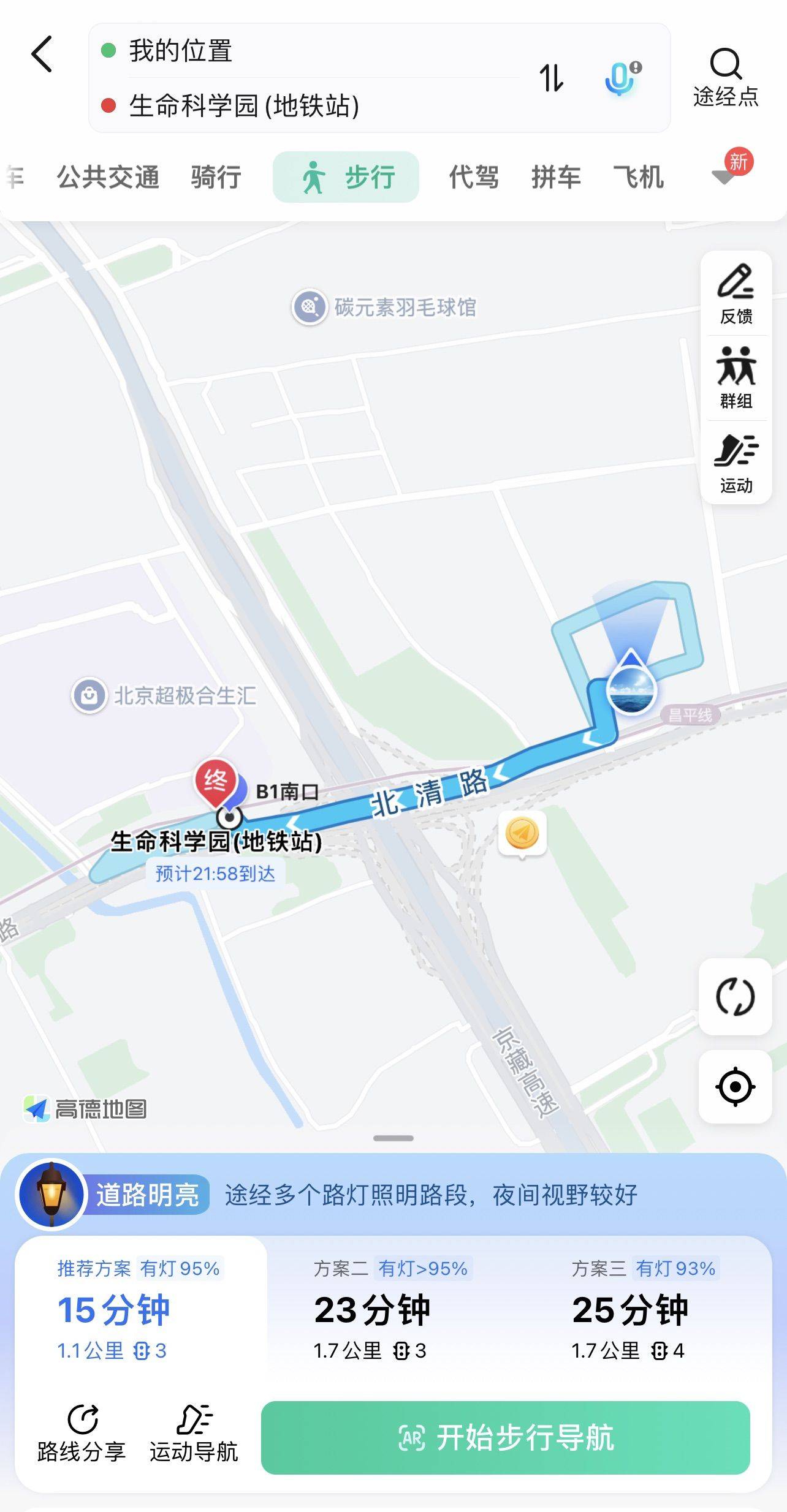This screenshot has height=1512, width=787.
Task: Go back using the top-left arrow
Action: [x=42, y=54]
